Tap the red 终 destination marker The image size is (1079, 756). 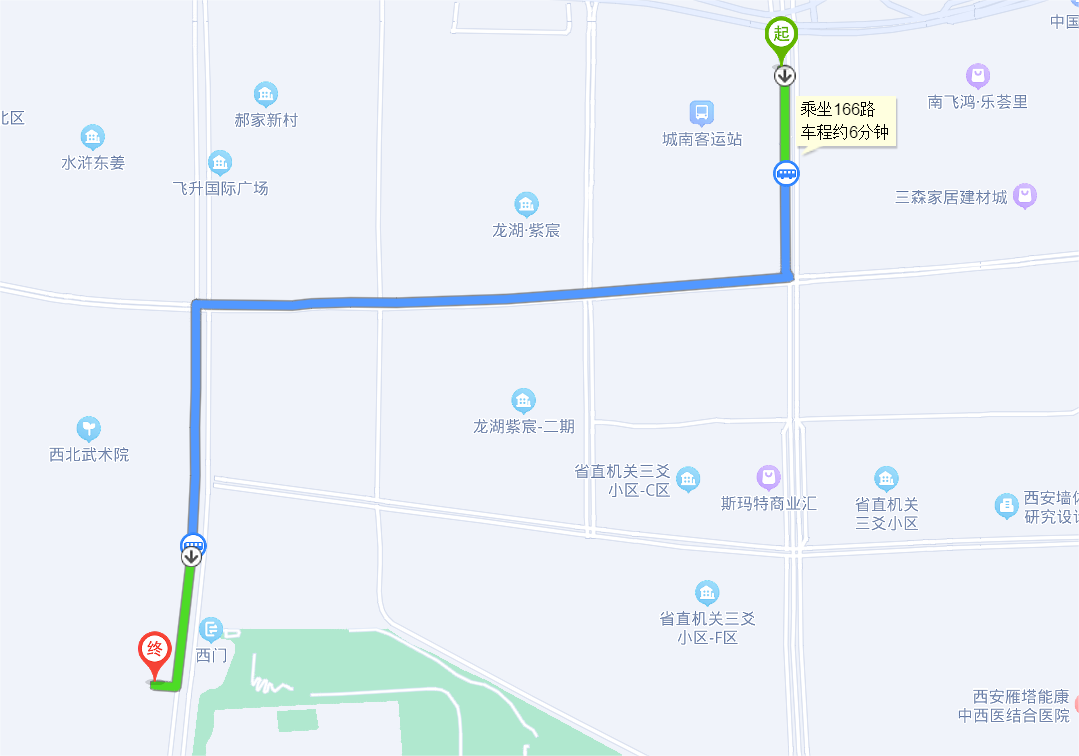point(154,650)
